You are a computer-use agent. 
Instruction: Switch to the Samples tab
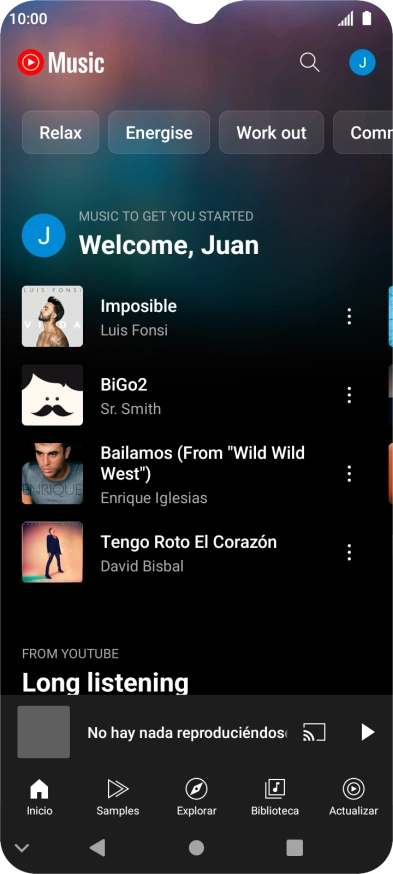(118, 798)
